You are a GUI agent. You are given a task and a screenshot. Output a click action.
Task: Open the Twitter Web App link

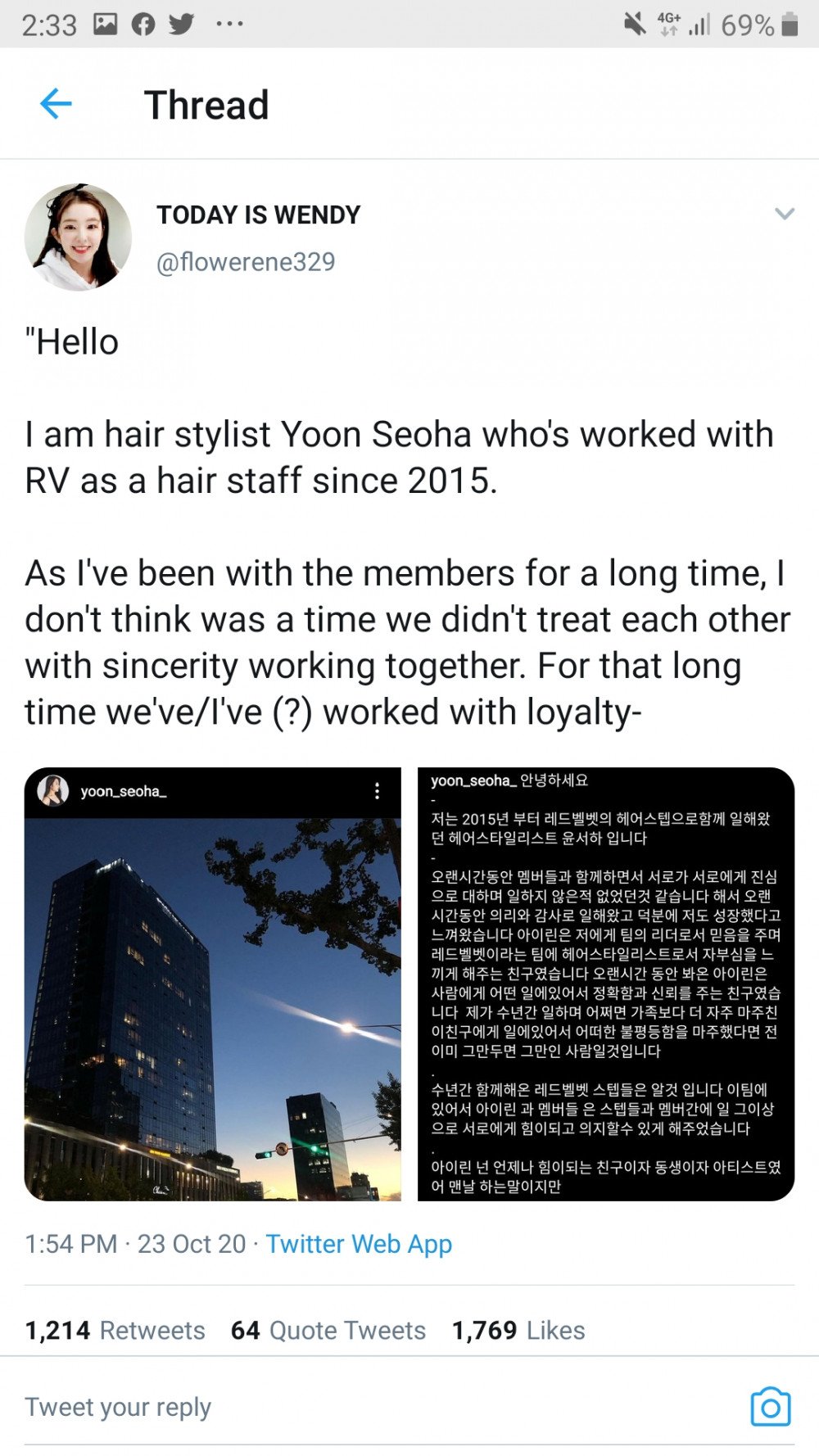(x=359, y=1244)
